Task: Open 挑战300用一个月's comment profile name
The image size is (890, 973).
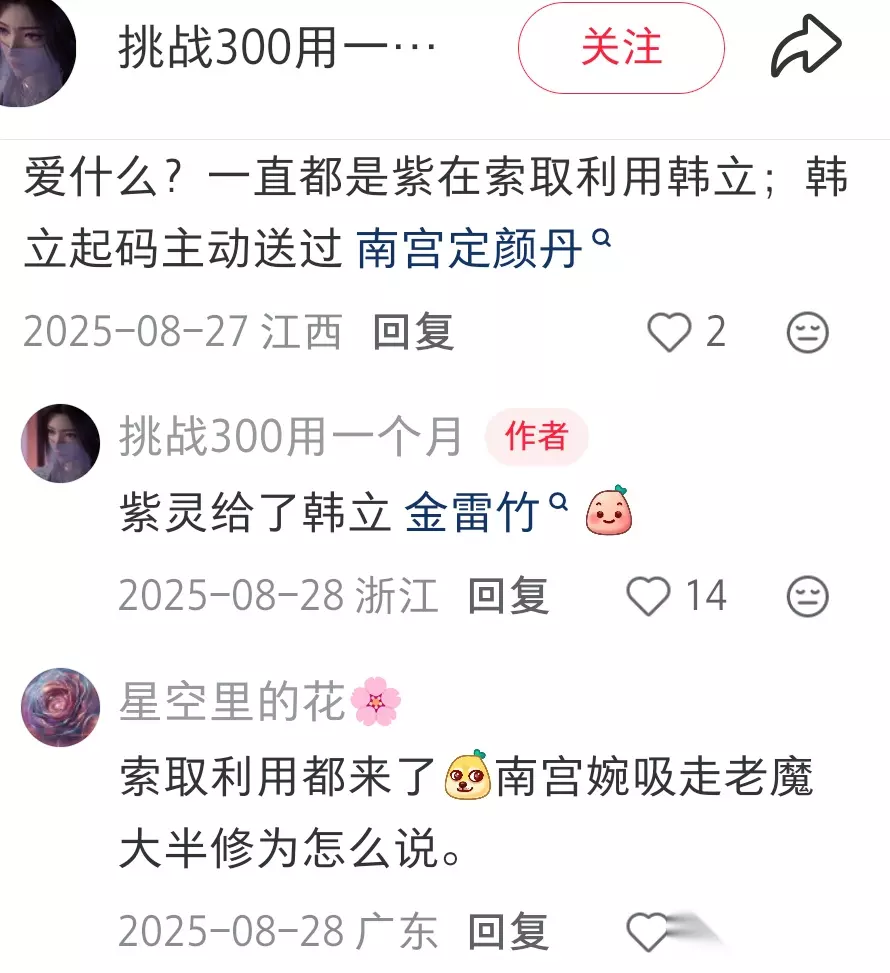Action: [x=290, y=436]
